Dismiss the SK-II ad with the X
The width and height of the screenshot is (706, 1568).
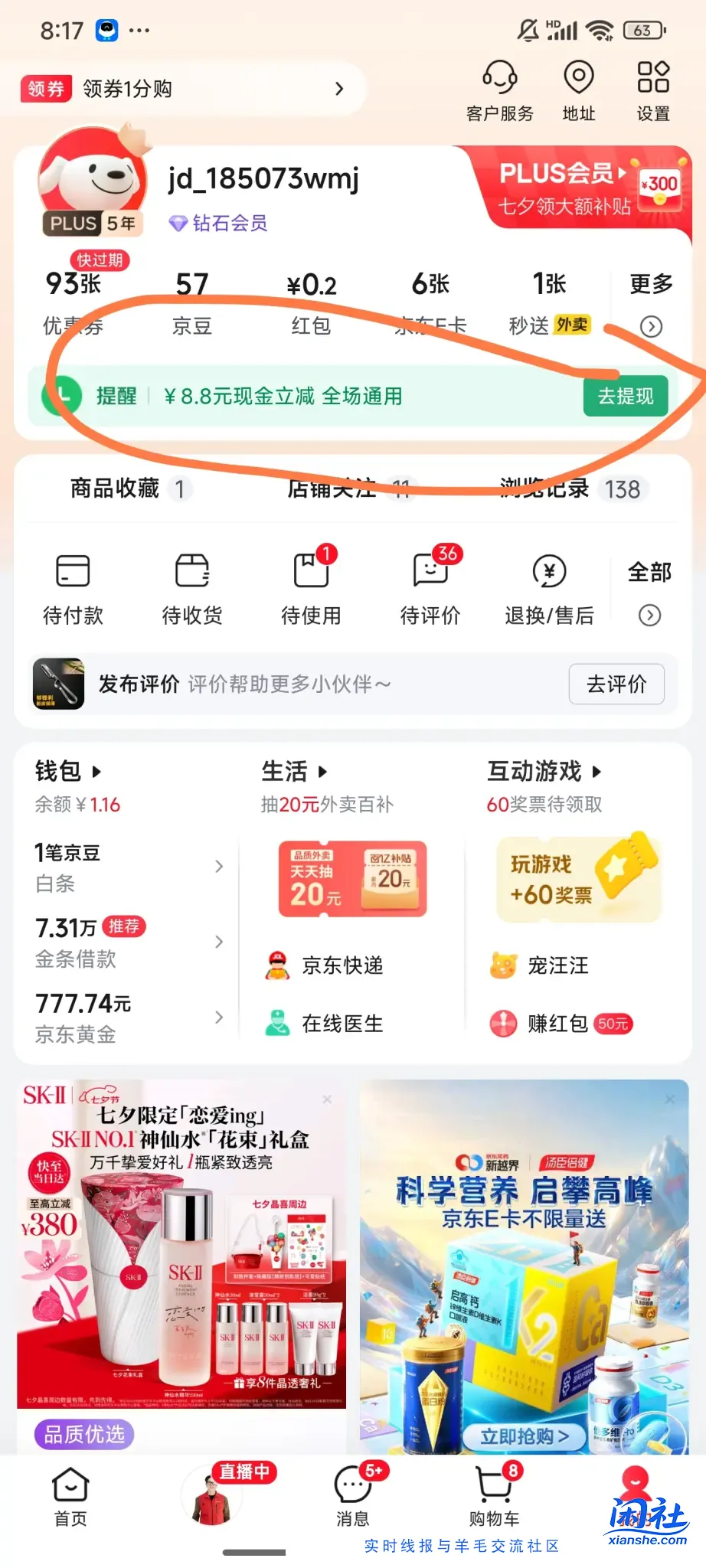328,1098
